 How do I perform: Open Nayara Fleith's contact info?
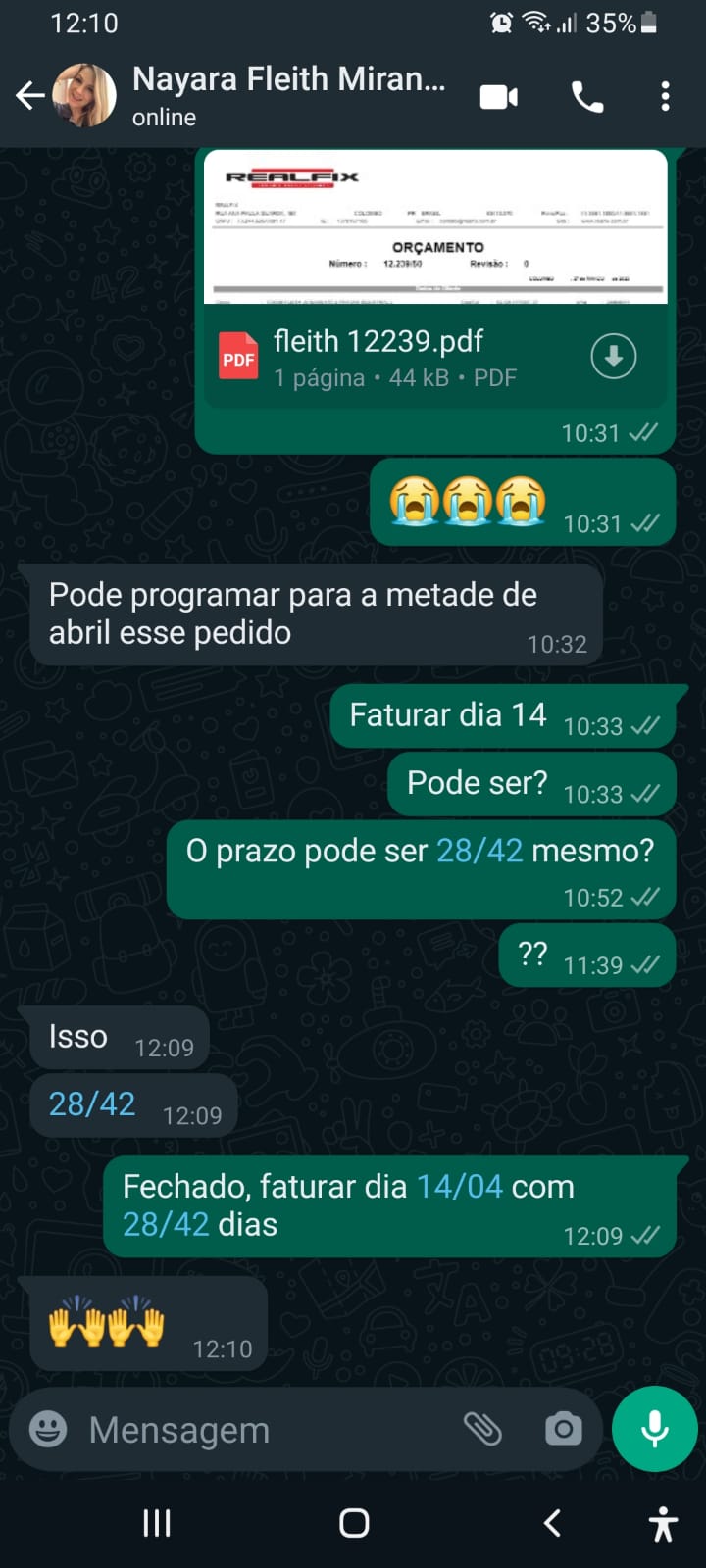click(288, 94)
